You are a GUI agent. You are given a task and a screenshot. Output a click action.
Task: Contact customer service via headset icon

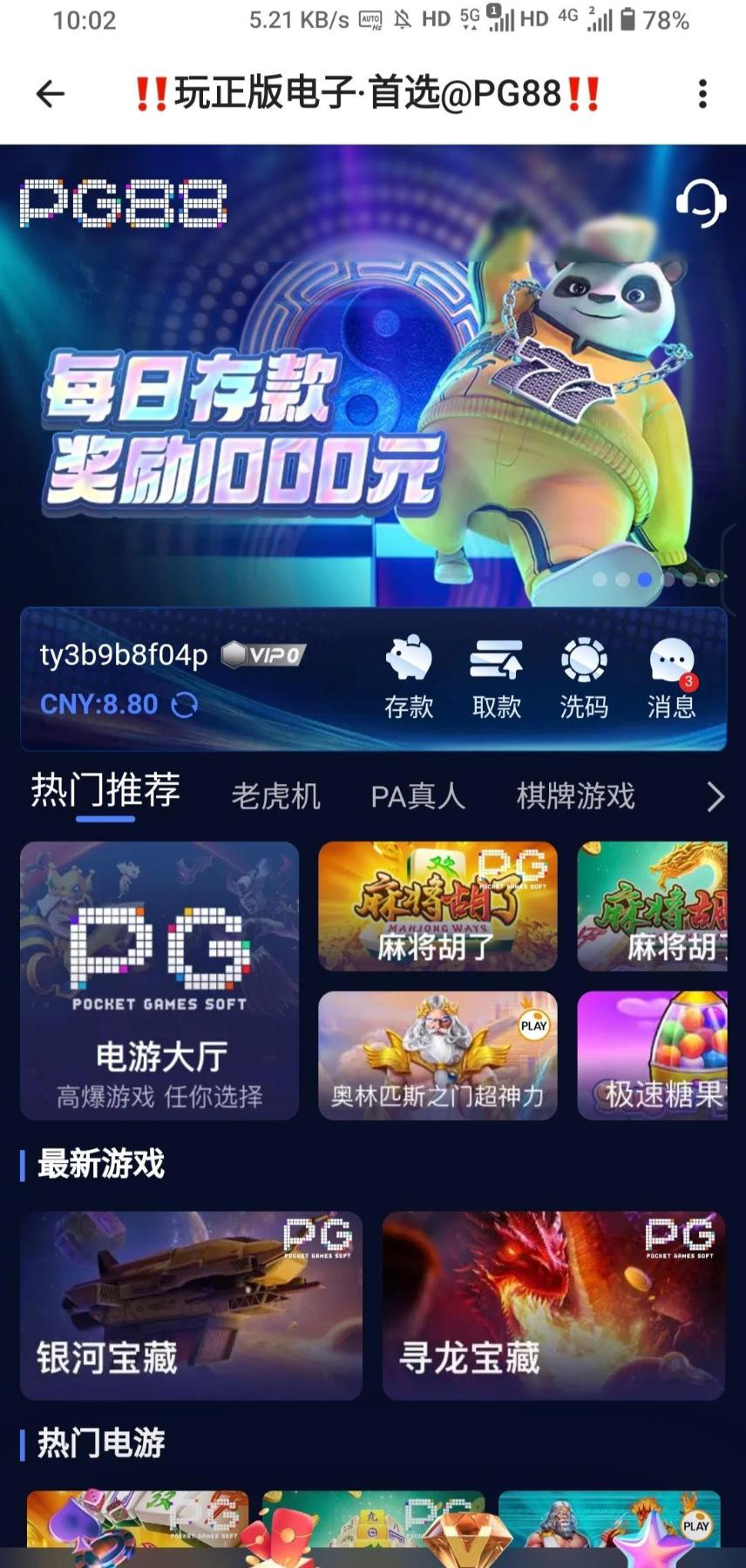(701, 204)
